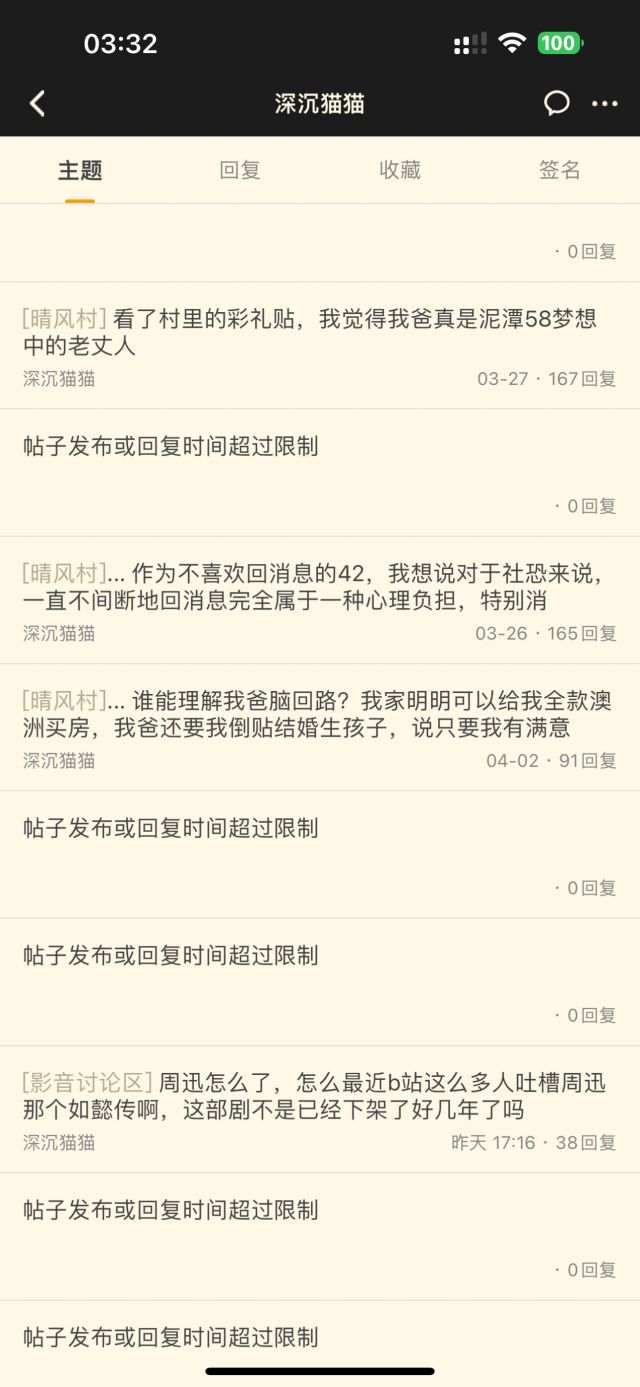Switch to the 签名 tab
This screenshot has height=1387, width=640.
(x=560, y=170)
